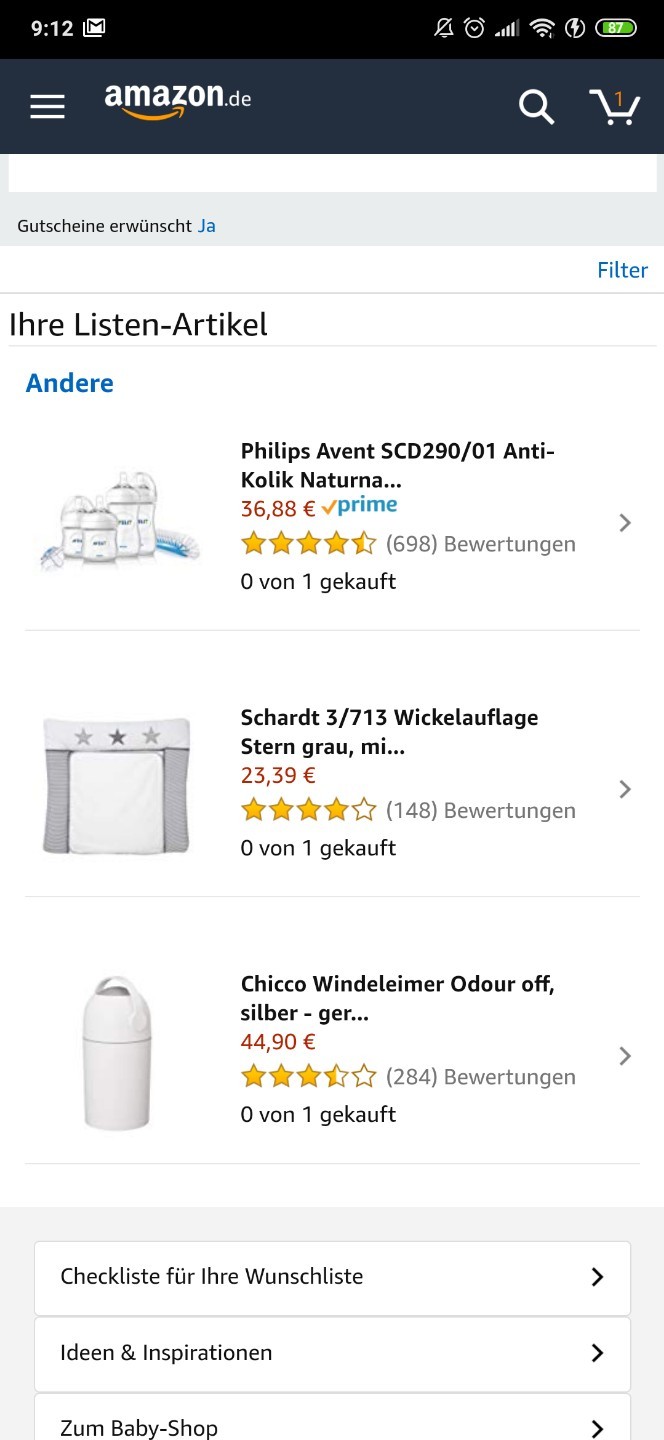View the shopping cart
Image resolution: width=664 pixels, height=1440 pixels.
(x=614, y=106)
